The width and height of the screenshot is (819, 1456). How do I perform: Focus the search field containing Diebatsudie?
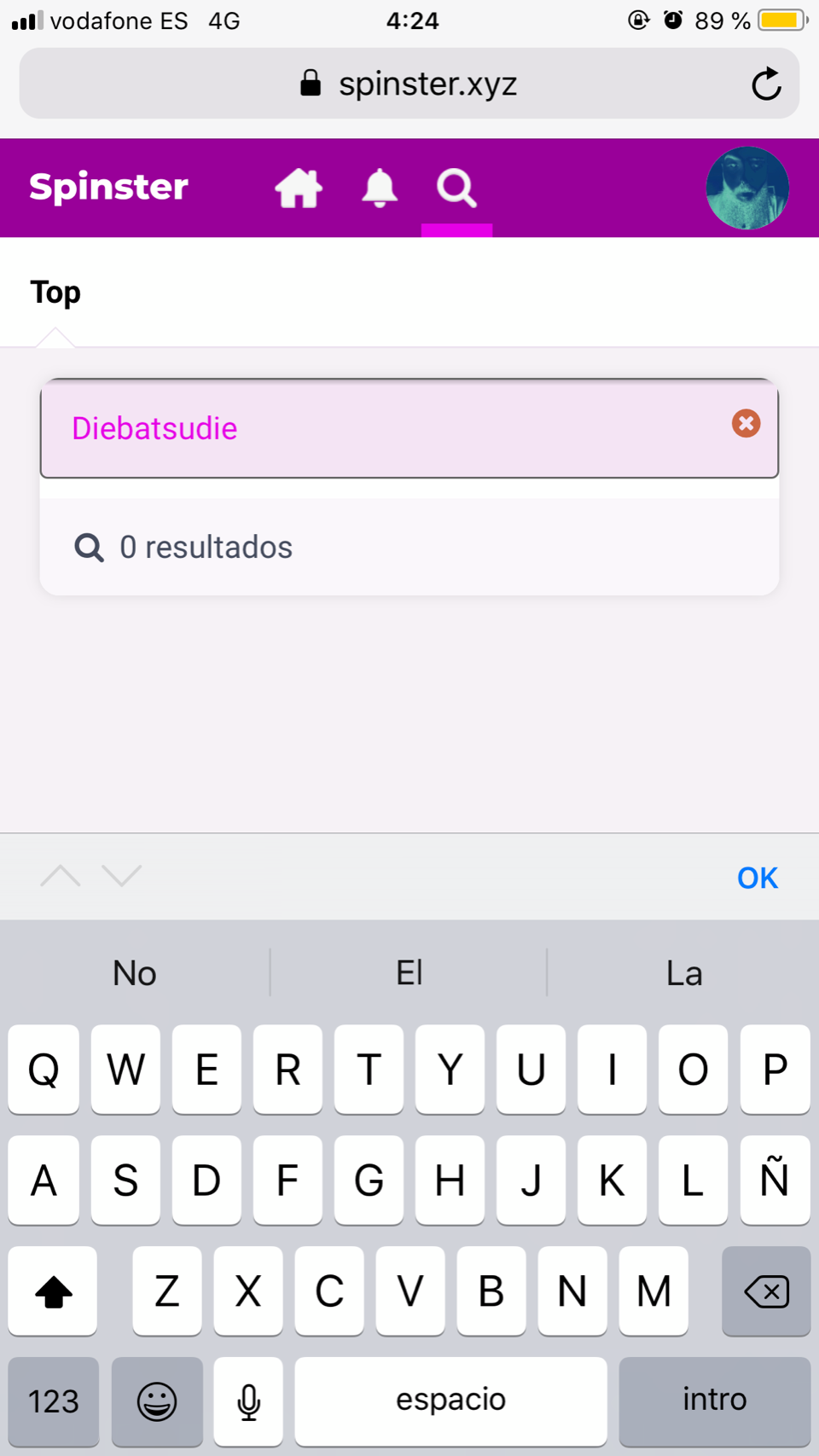click(384, 428)
